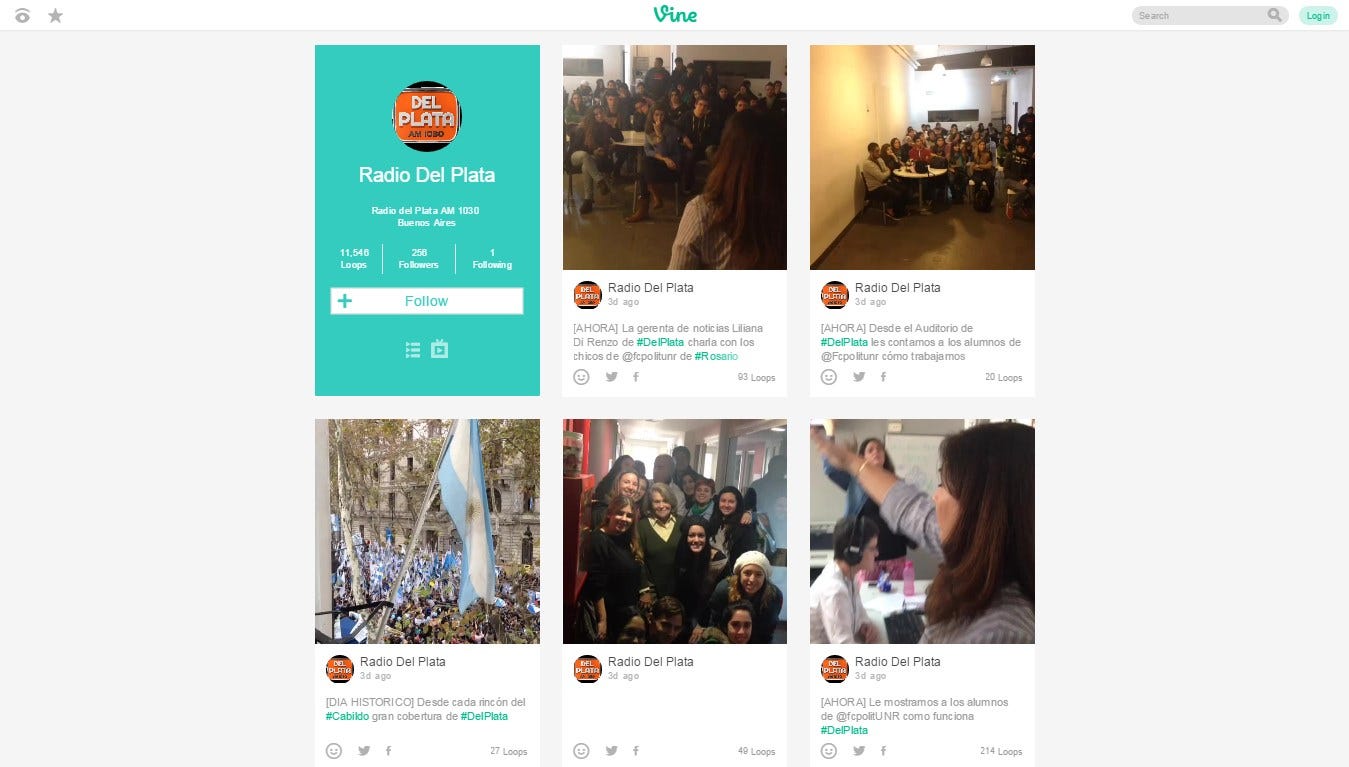Share the 27 Loops post on Facebook
The image size is (1349, 767).
388,751
